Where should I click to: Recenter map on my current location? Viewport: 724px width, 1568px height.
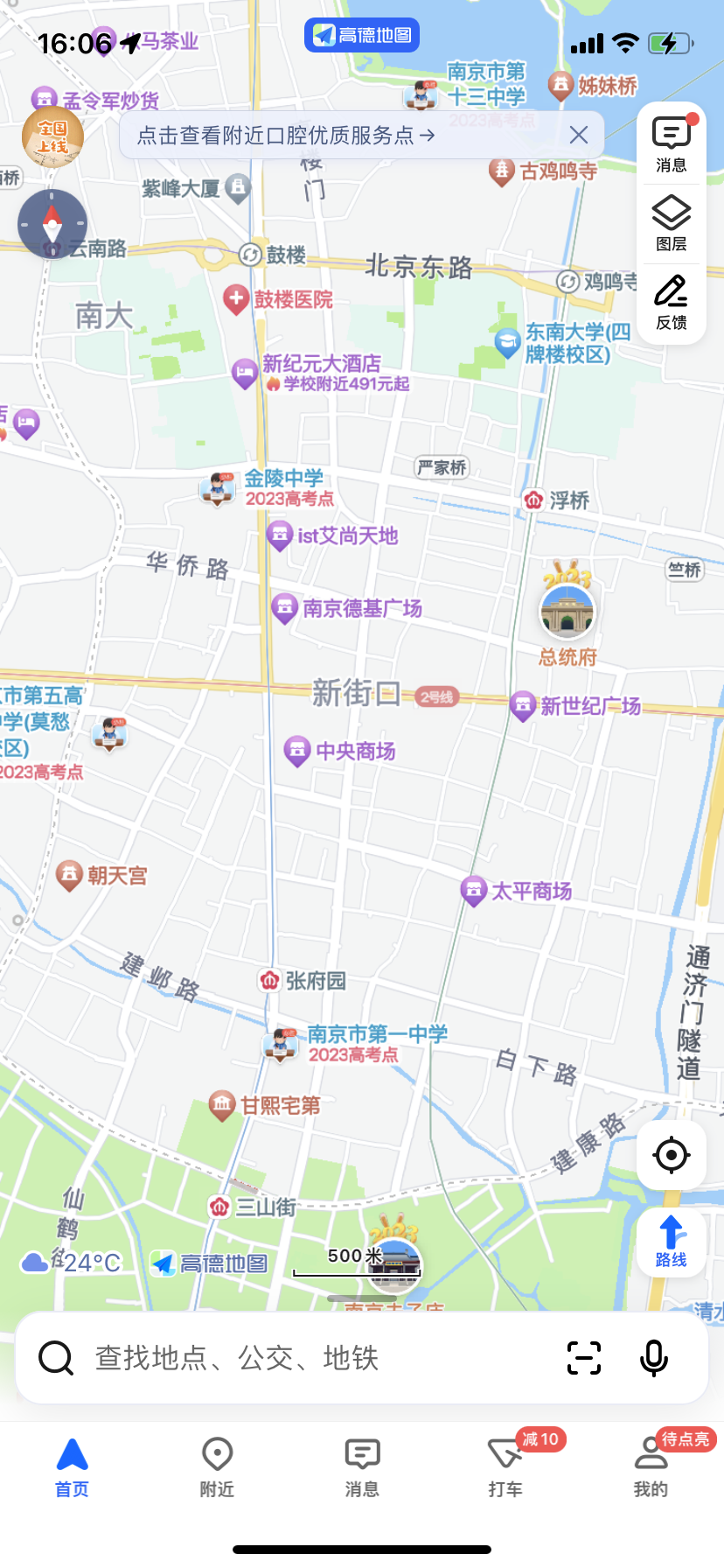tap(671, 1155)
